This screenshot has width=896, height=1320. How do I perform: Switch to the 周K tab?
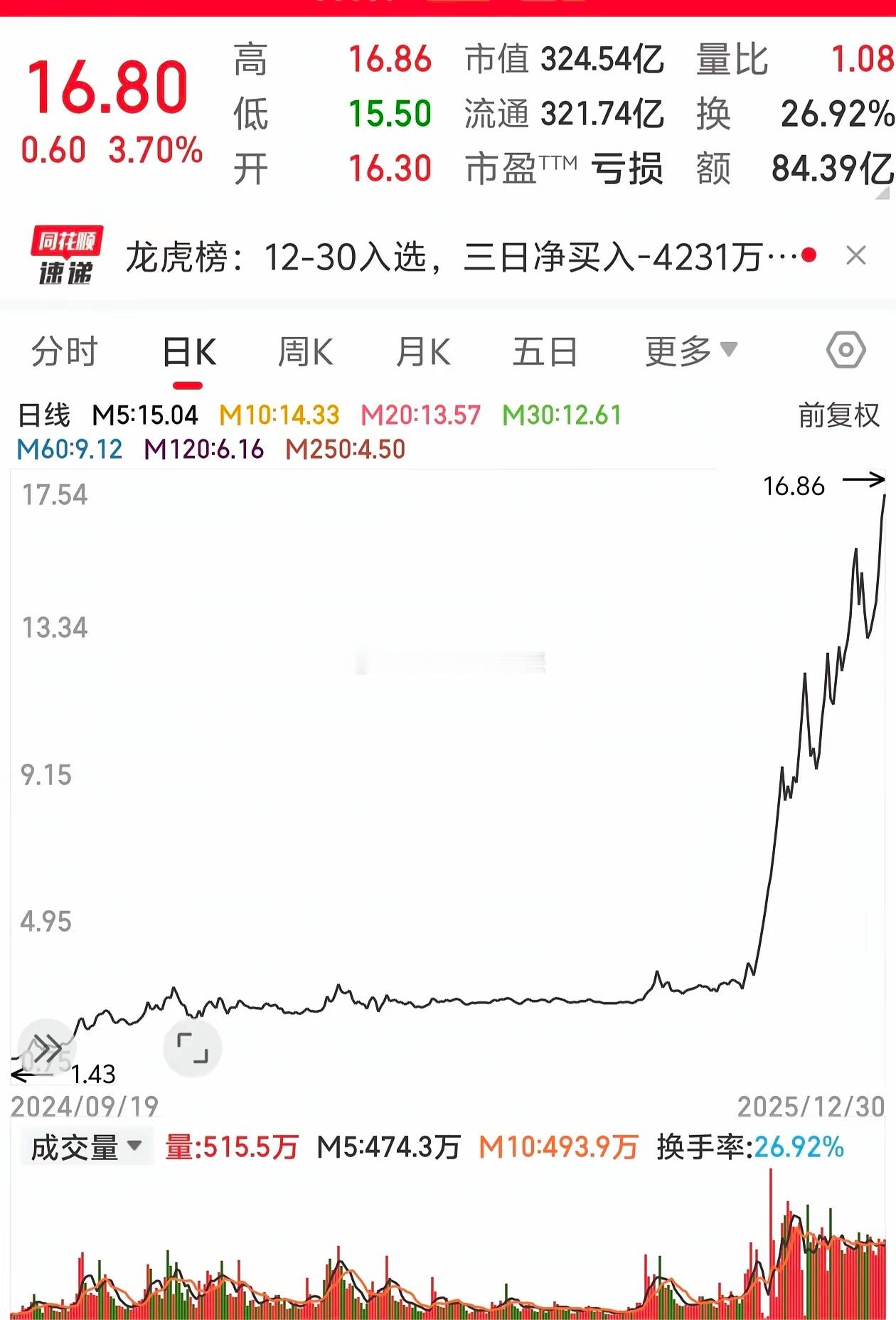pyautogui.click(x=306, y=350)
